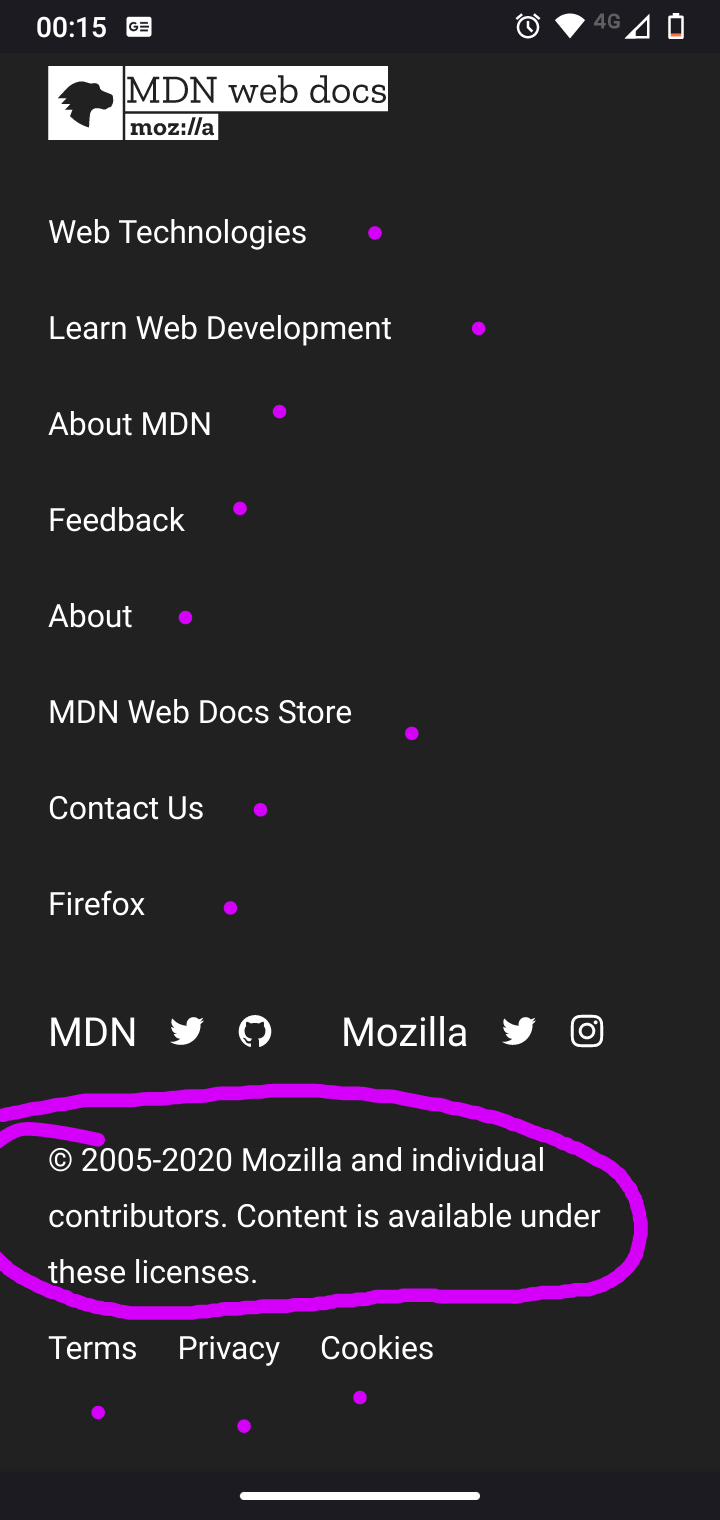The width and height of the screenshot is (720, 1520).
Task: Select the About link
Action: [x=89, y=615]
